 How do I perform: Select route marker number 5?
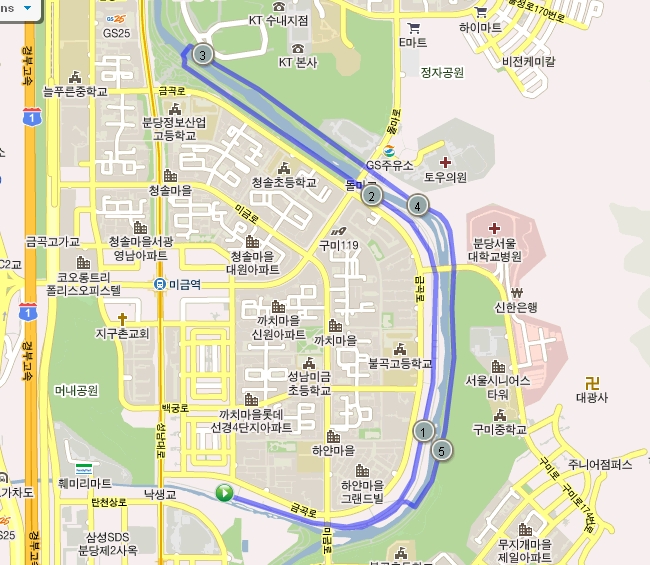(x=442, y=450)
